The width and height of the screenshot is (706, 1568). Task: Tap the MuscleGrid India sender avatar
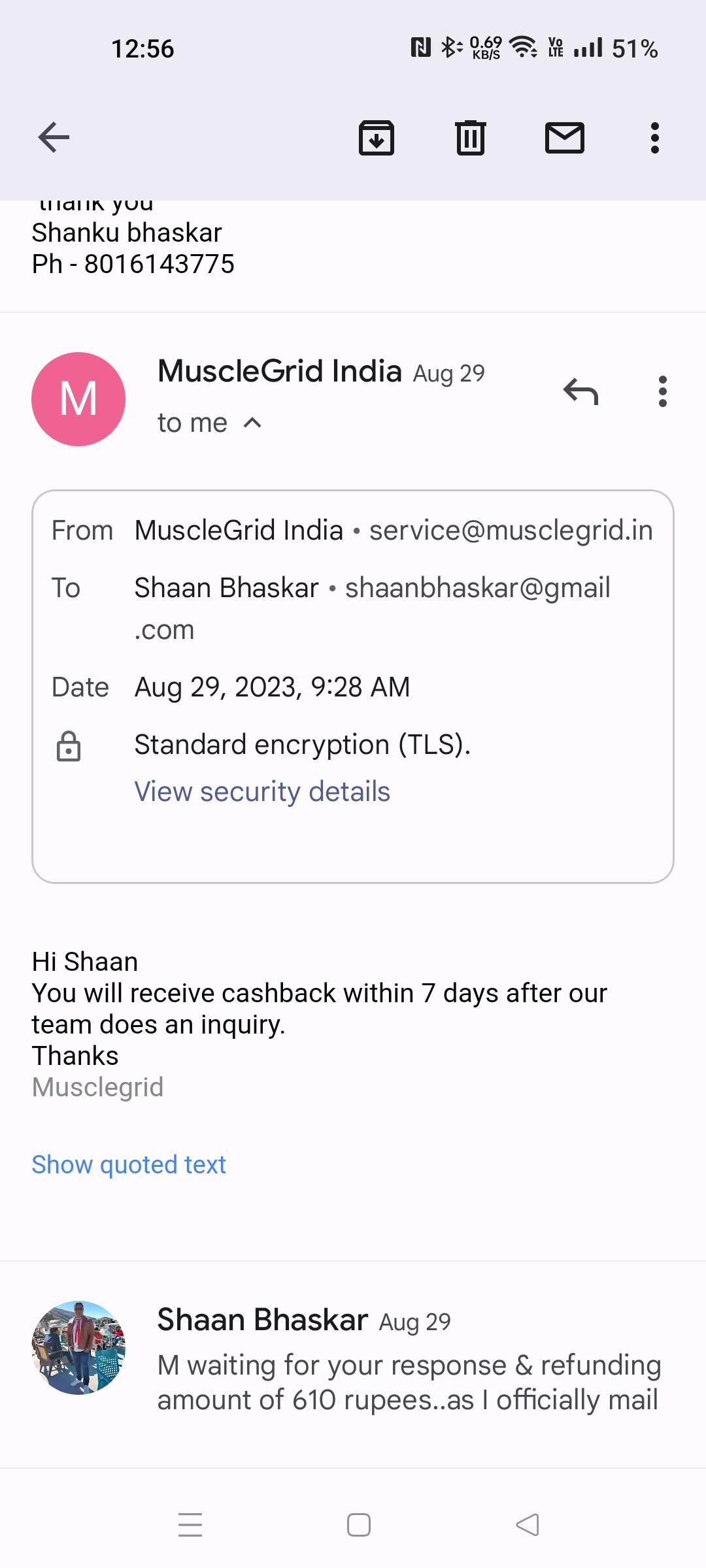pos(78,399)
